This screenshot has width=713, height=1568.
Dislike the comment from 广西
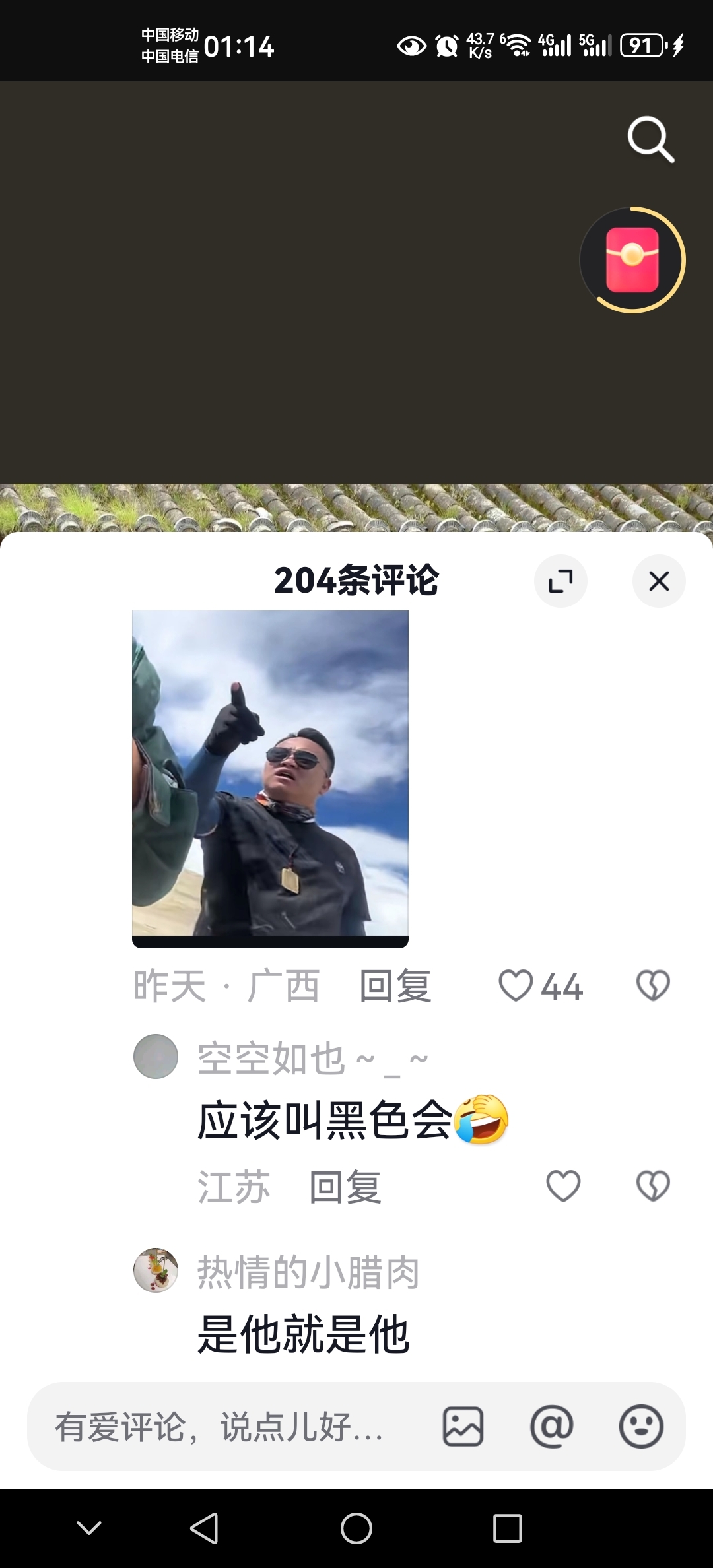tap(653, 986)
